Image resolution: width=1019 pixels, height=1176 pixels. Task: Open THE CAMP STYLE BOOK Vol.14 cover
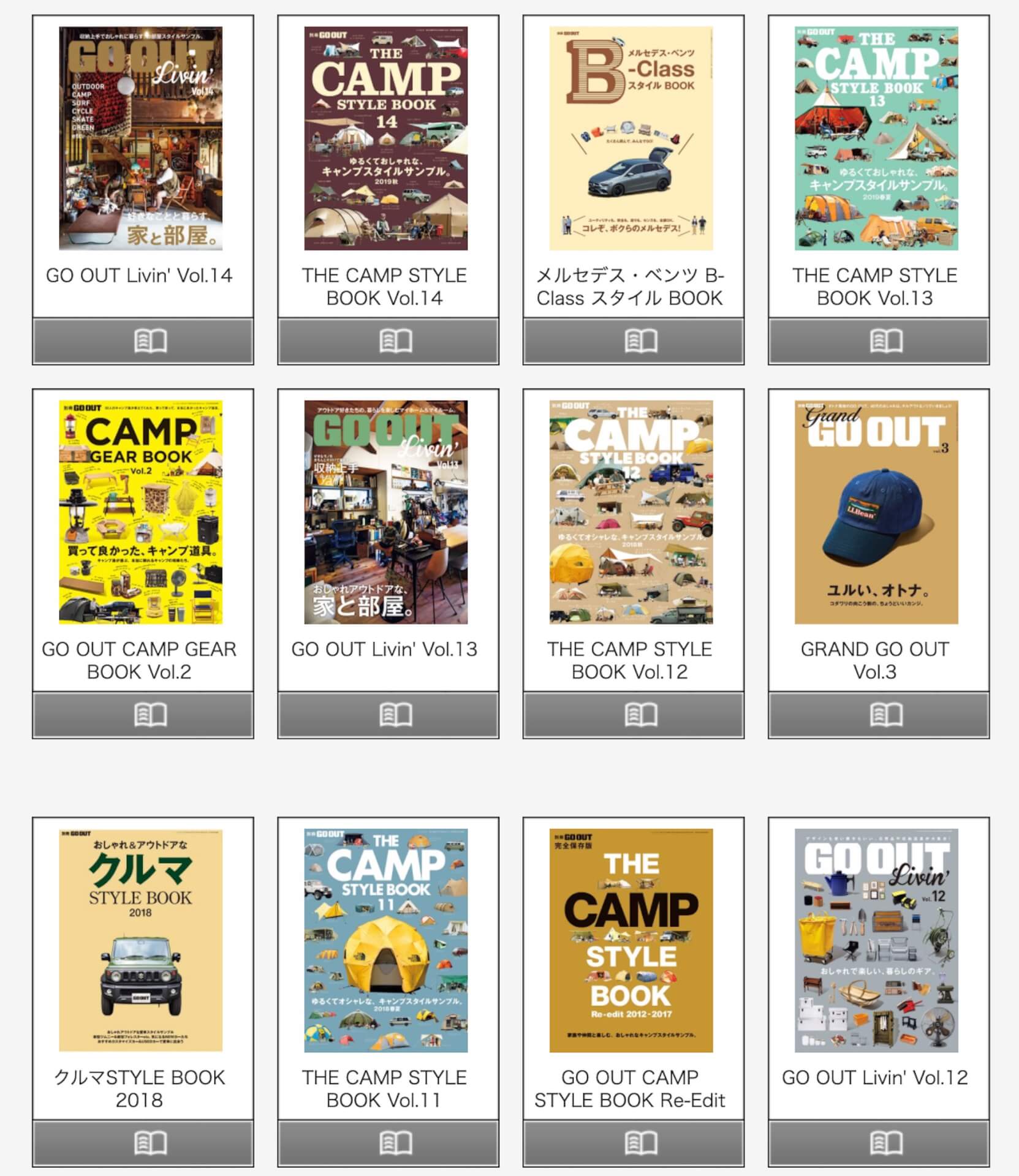pyautogui.click(x=385, y=138)
